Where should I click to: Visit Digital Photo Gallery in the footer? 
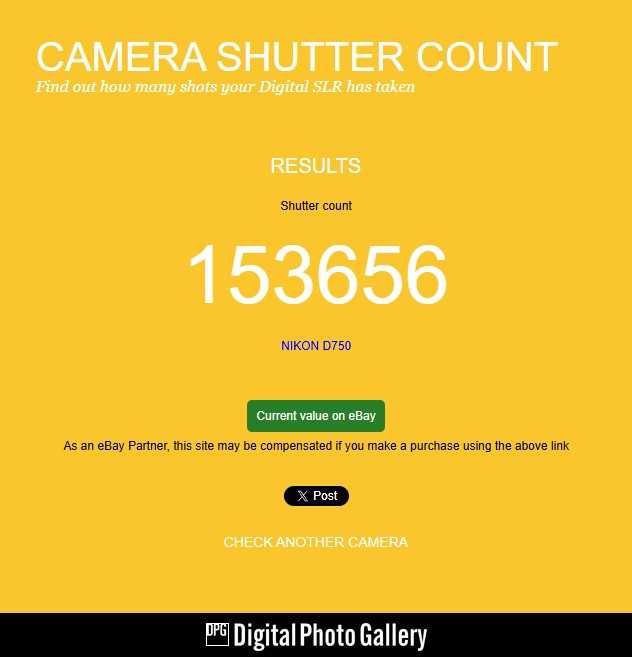tap(316, 636)
